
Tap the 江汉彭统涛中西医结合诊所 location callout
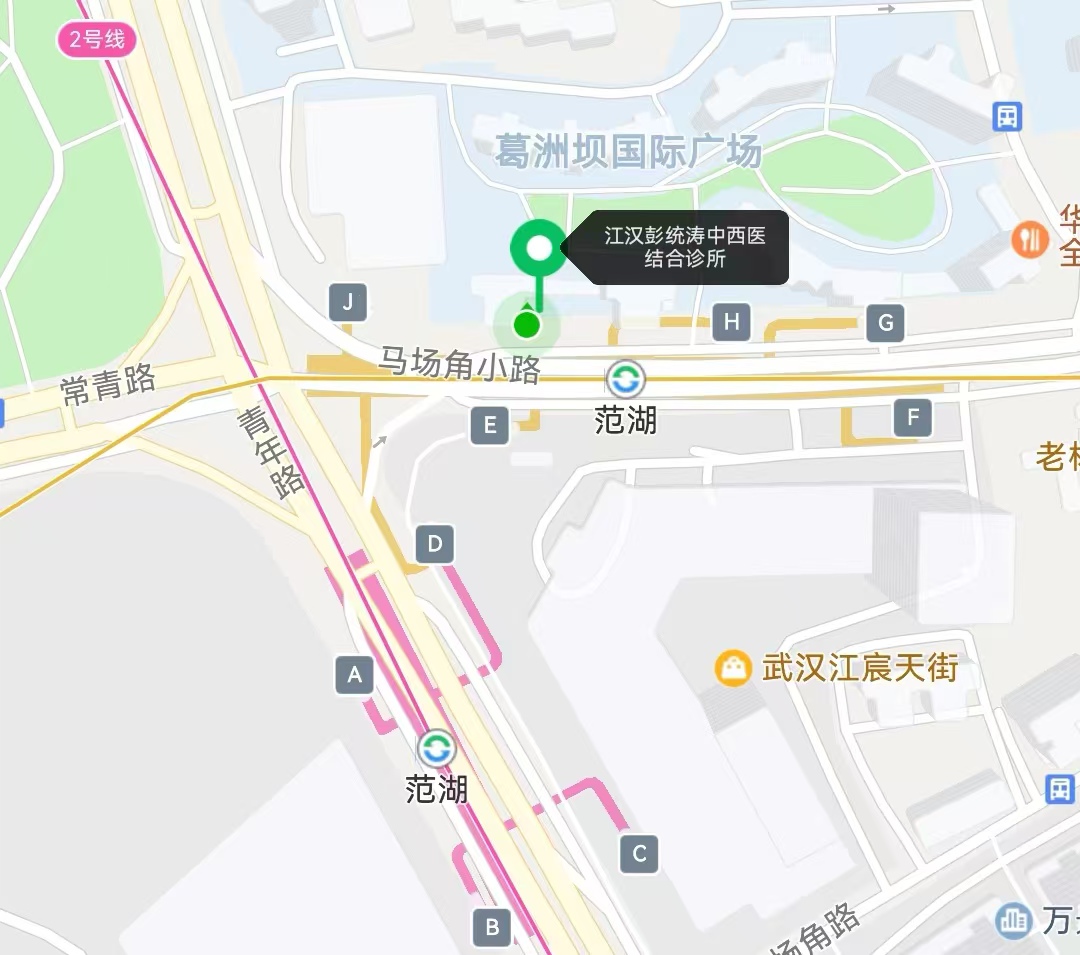683,248
